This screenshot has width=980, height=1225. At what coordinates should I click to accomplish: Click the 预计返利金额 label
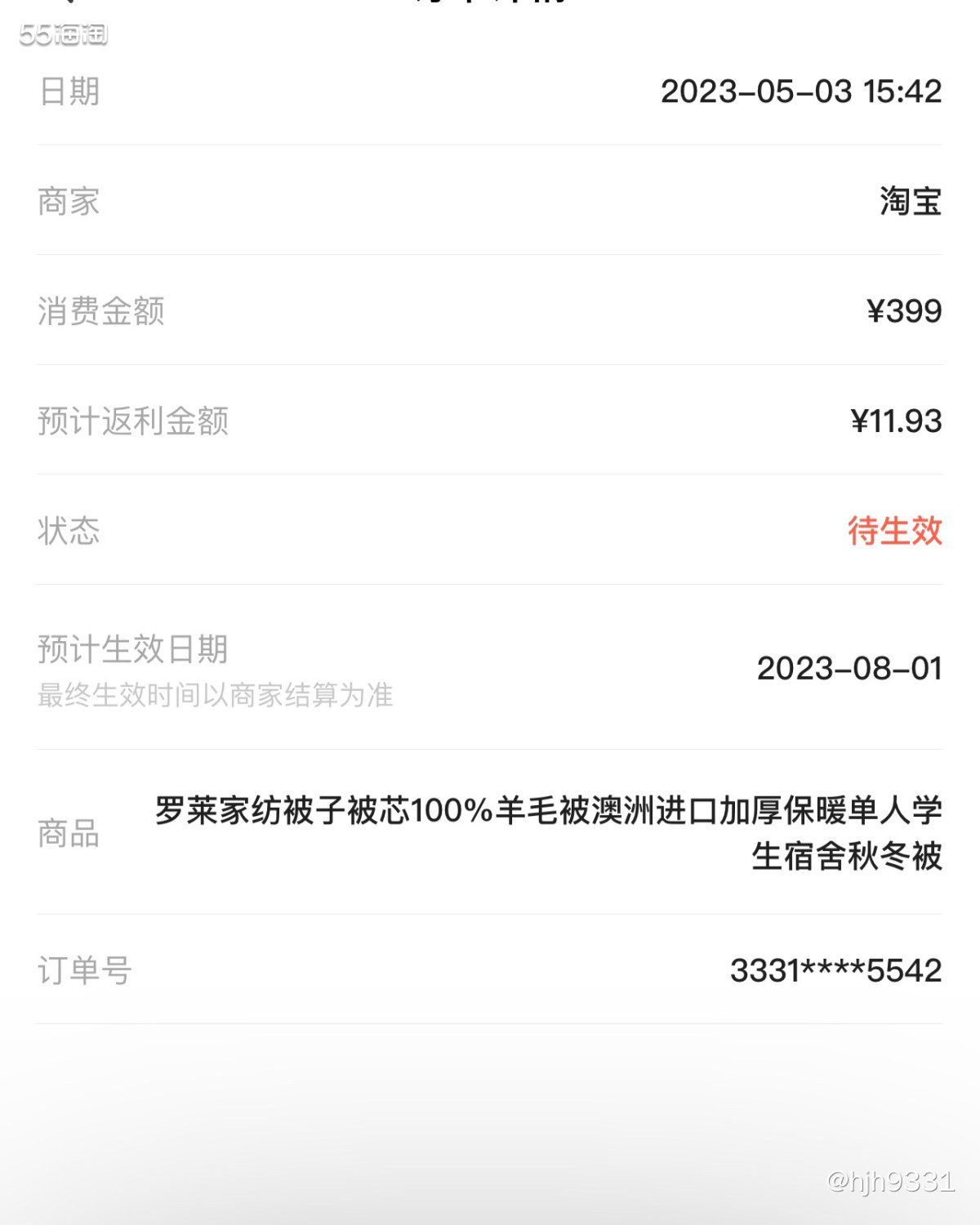pos(131,421)
